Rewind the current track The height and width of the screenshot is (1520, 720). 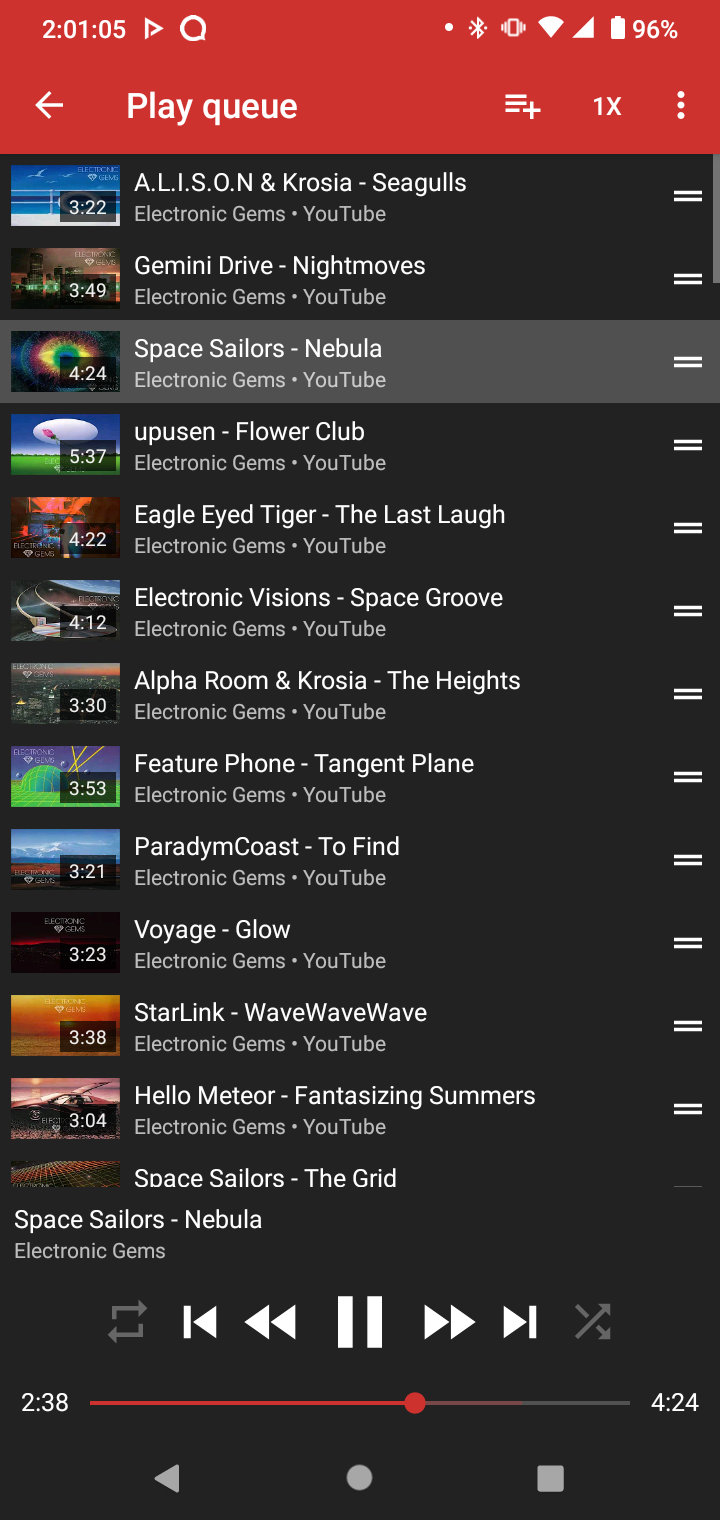271,1322
